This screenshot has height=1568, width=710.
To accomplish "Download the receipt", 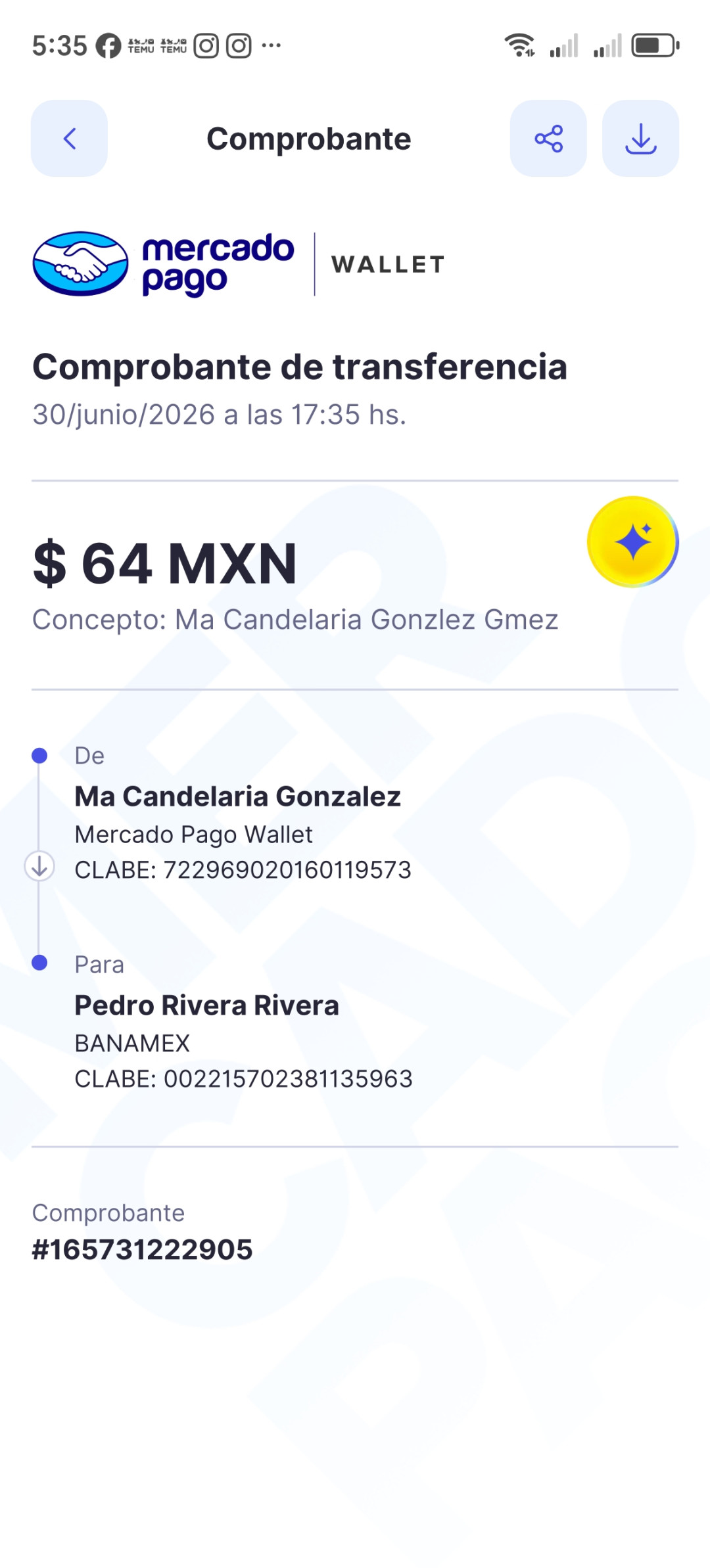I will click(640, 139).
